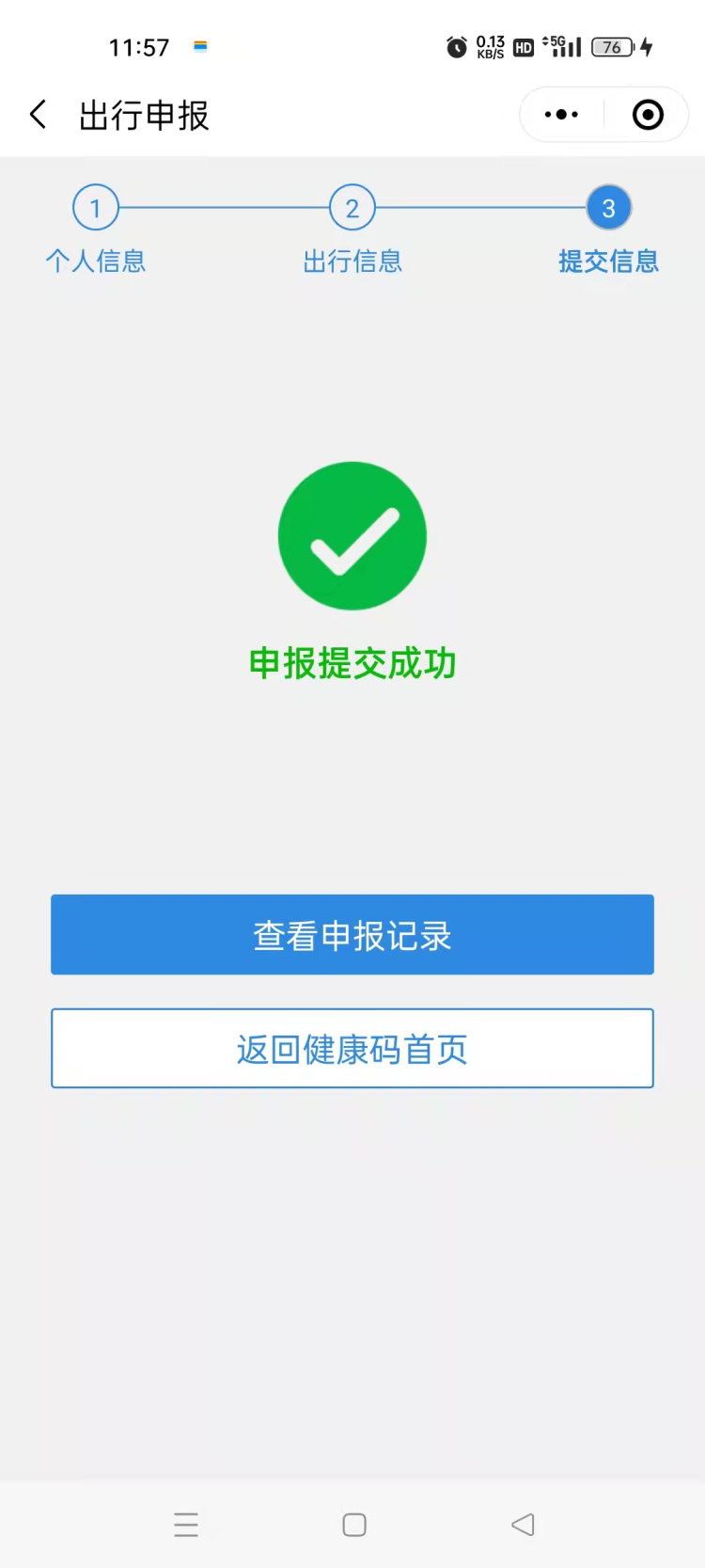Screen dimensions: 705x1568
Task: Open the mini program more options menu
Action: [561, 115]
